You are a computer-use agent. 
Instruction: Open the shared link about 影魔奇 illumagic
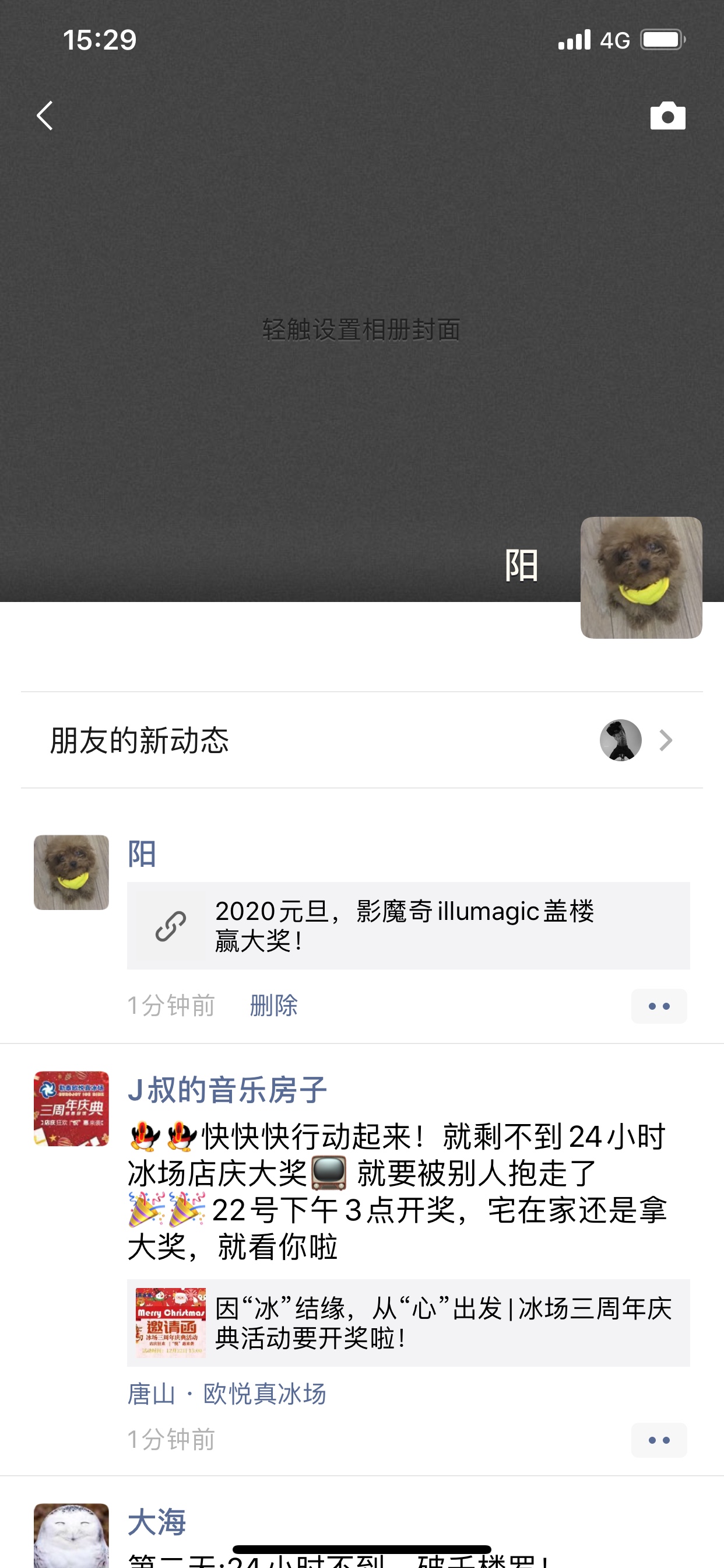pyautogui.click(x=407, y=925)
